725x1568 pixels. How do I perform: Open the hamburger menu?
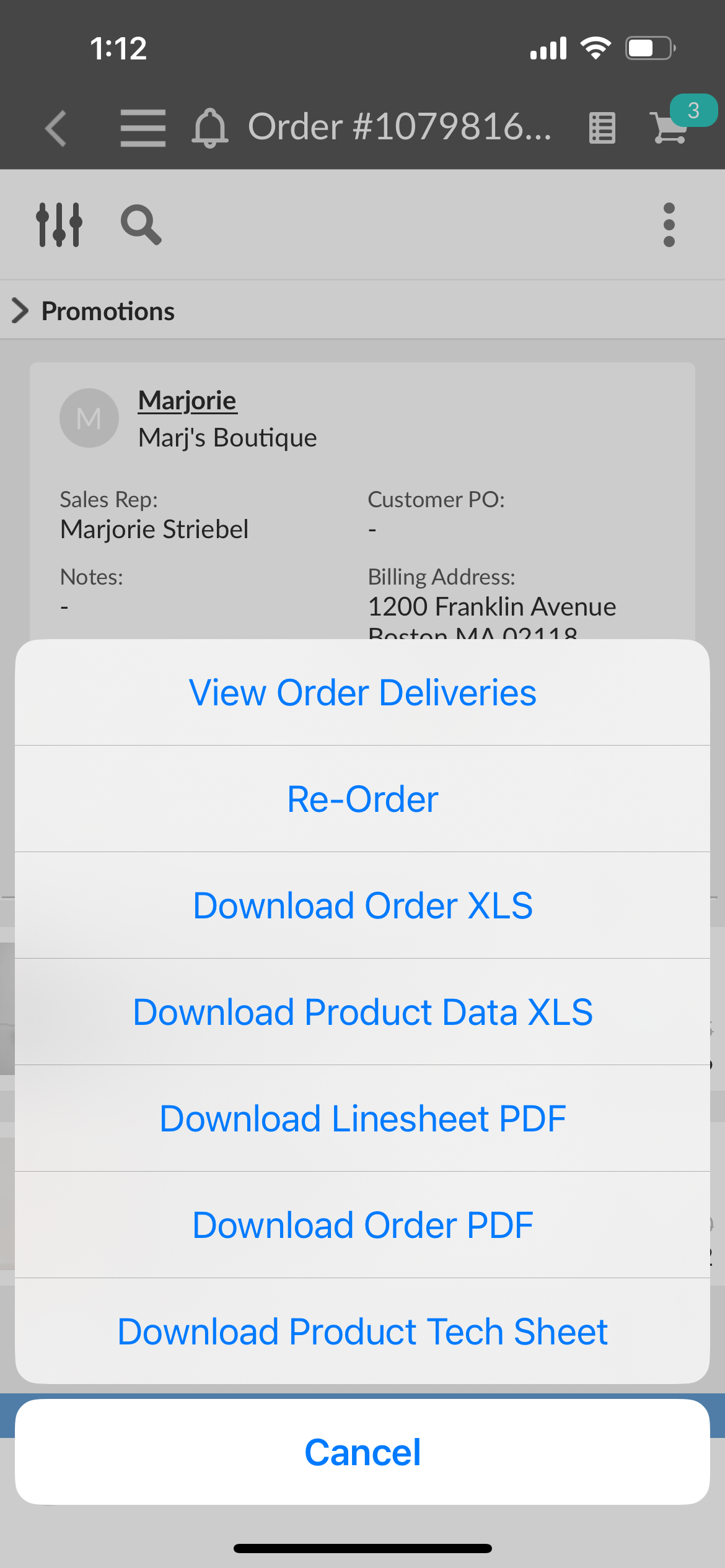[x=143, y=128]
